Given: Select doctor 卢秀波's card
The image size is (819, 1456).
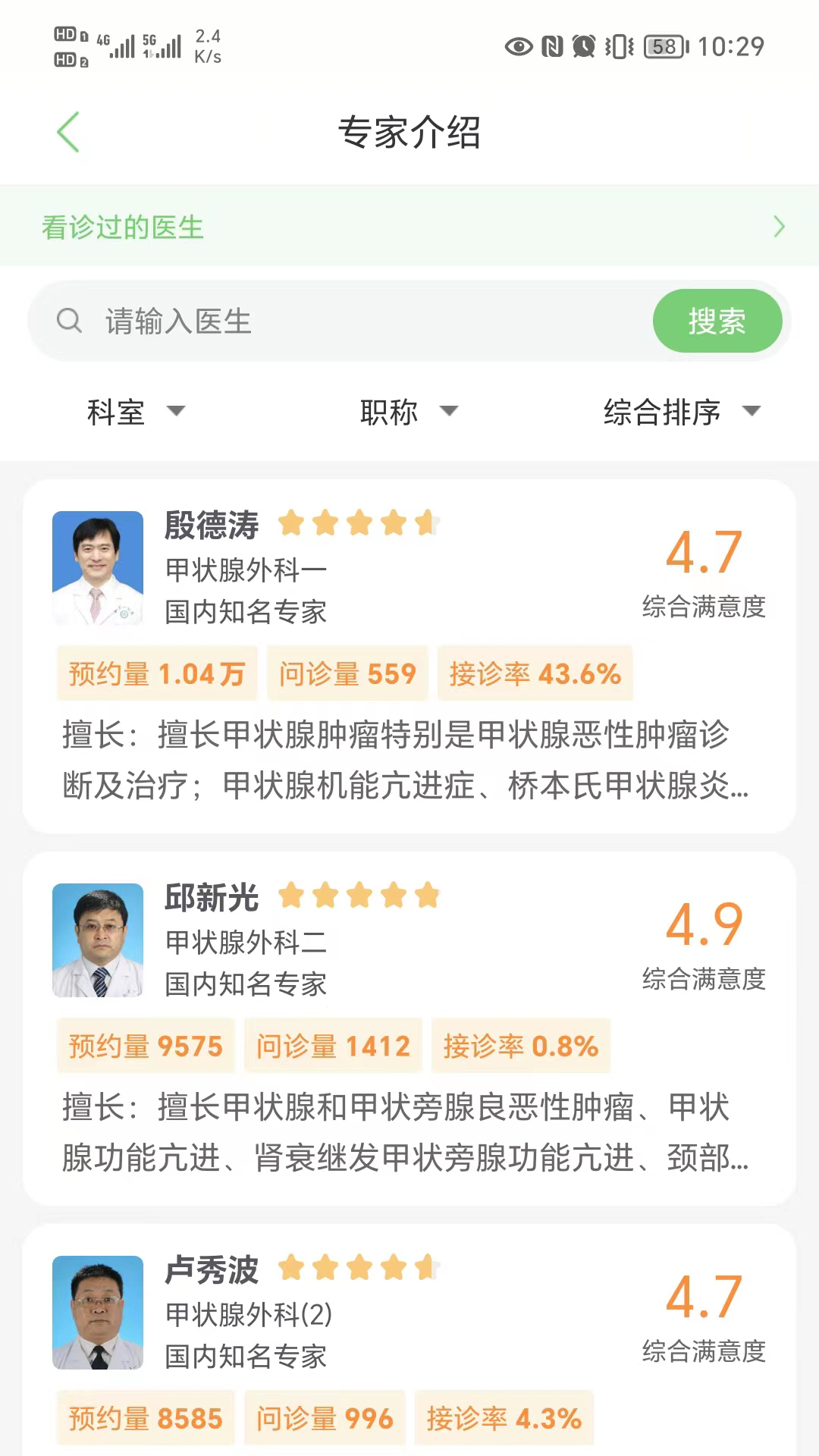Looking at the screenshot, I should click(x=409, y=1340).
